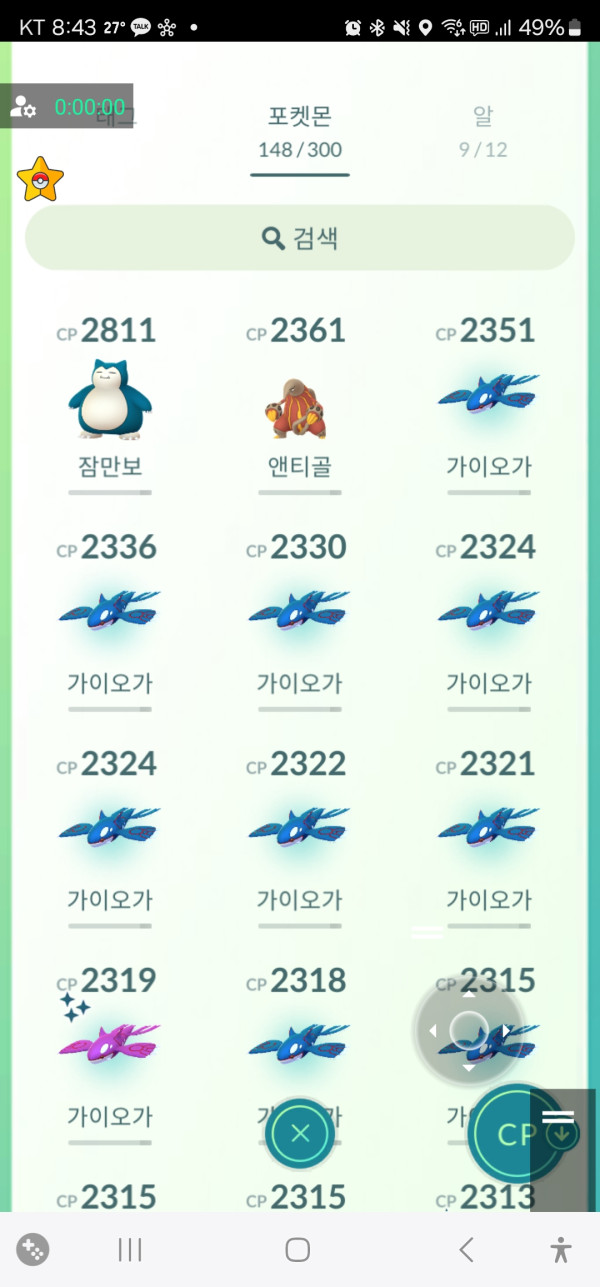Open 잠만보 with CP 2811
The height and width of the screenshot is (1287, 600).
click(110, 400)
